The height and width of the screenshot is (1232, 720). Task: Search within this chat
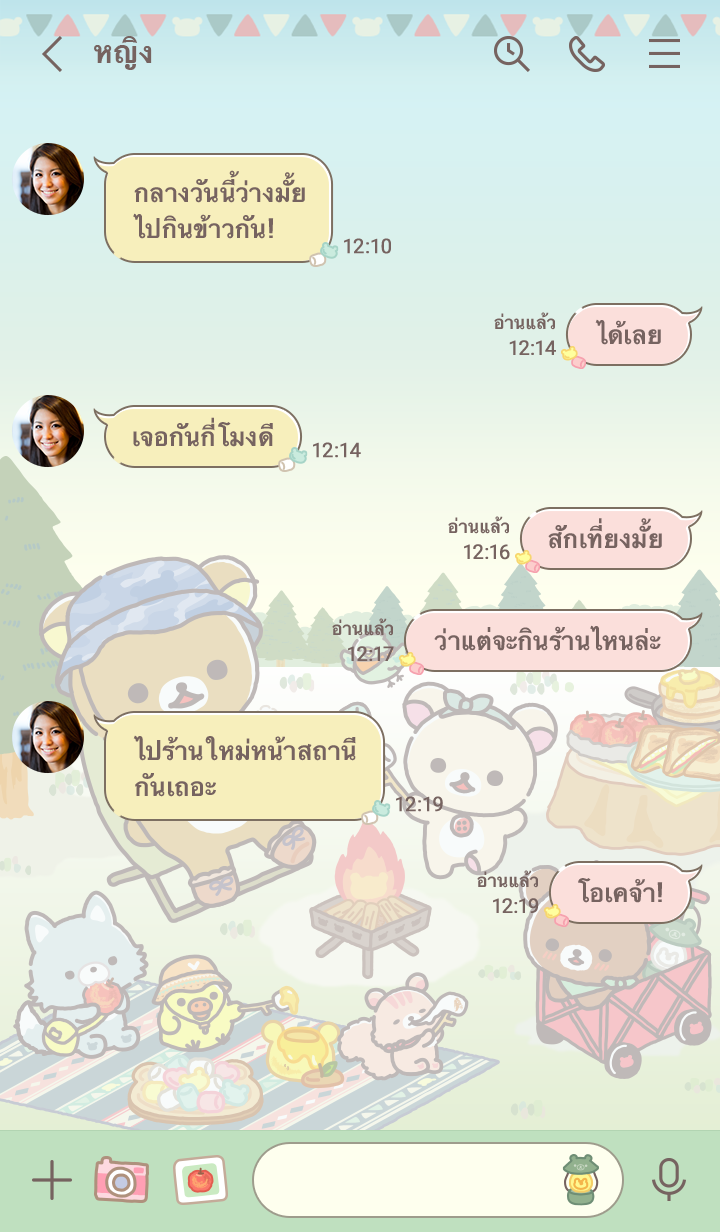[x=511, y=54]
